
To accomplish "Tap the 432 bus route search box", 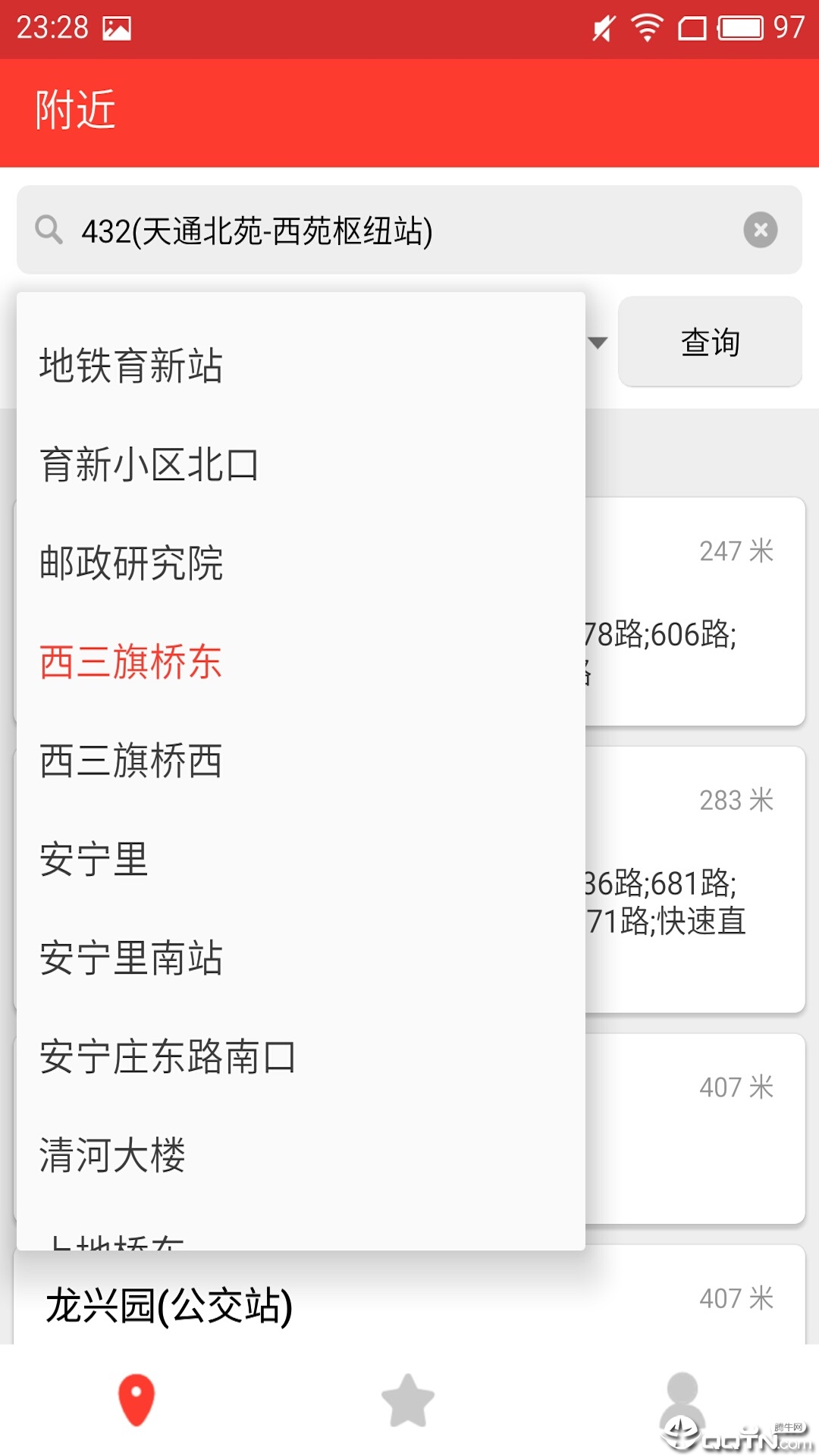I will (x=409, y=230).
